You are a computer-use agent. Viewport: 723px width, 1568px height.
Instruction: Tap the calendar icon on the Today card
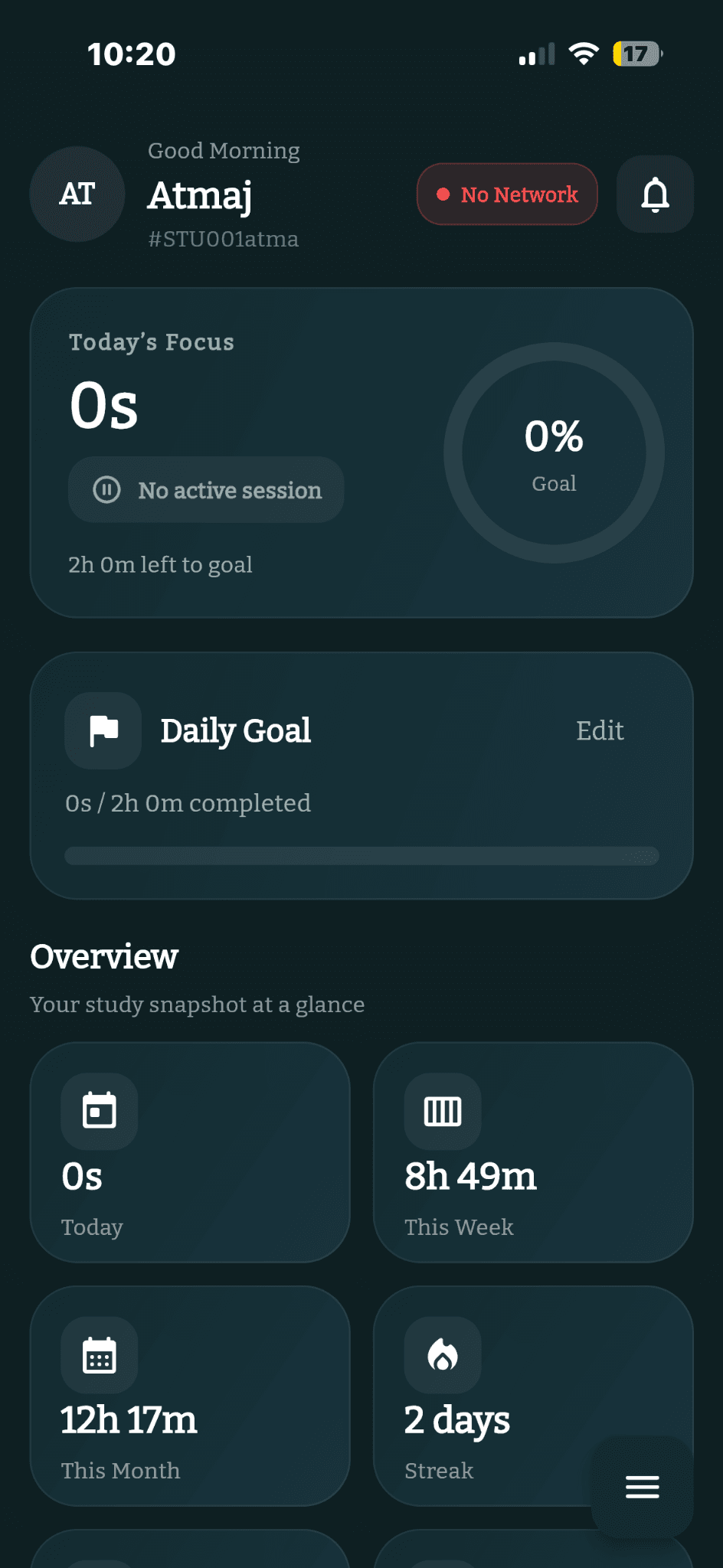98,1112
